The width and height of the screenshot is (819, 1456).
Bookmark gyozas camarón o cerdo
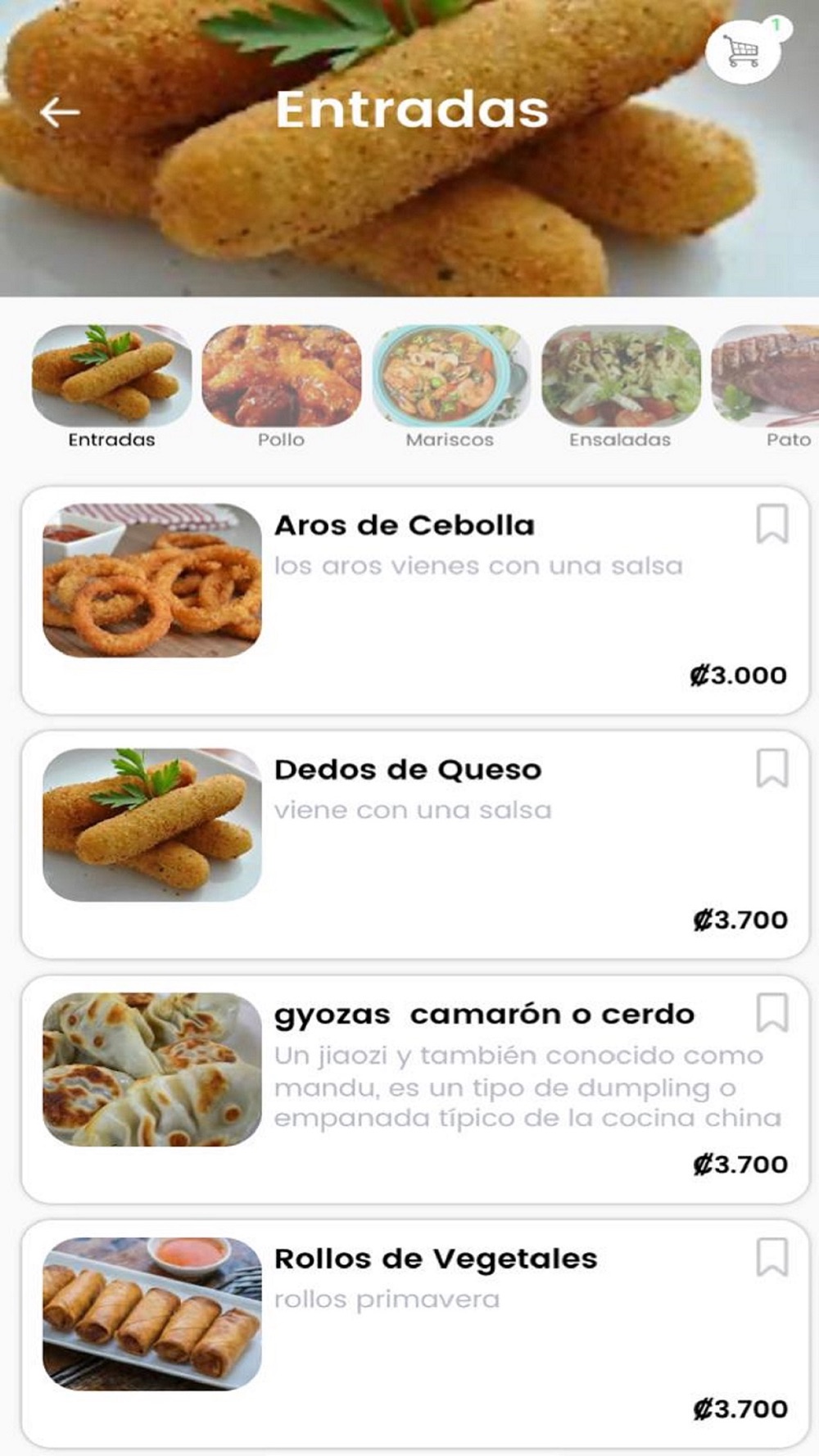[x=771, y=1013]
